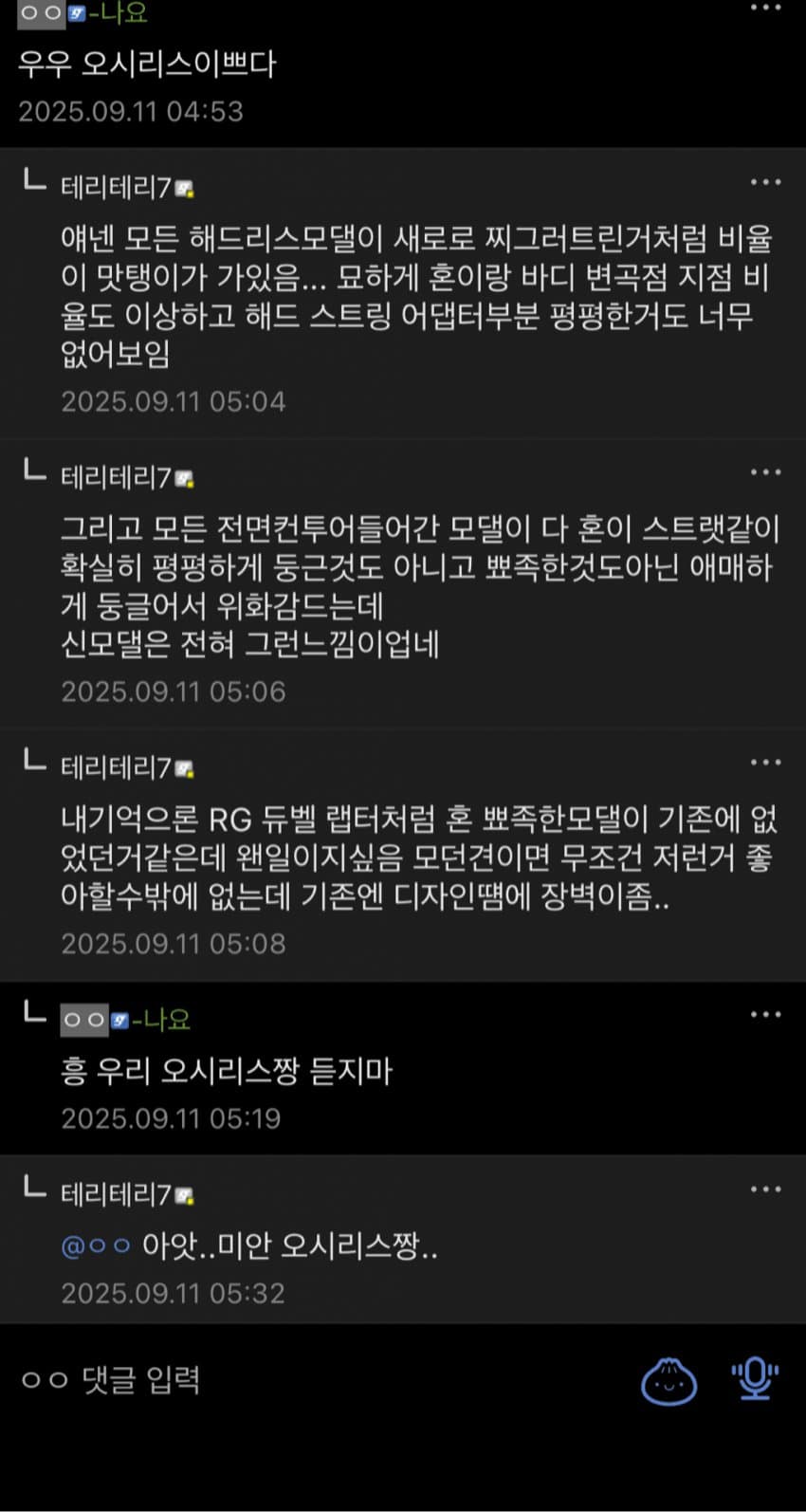The height and width of the screenshot is (1512, 806).
Task: Open the sticker emoticon picker
Action: (x=669, y=1381)
